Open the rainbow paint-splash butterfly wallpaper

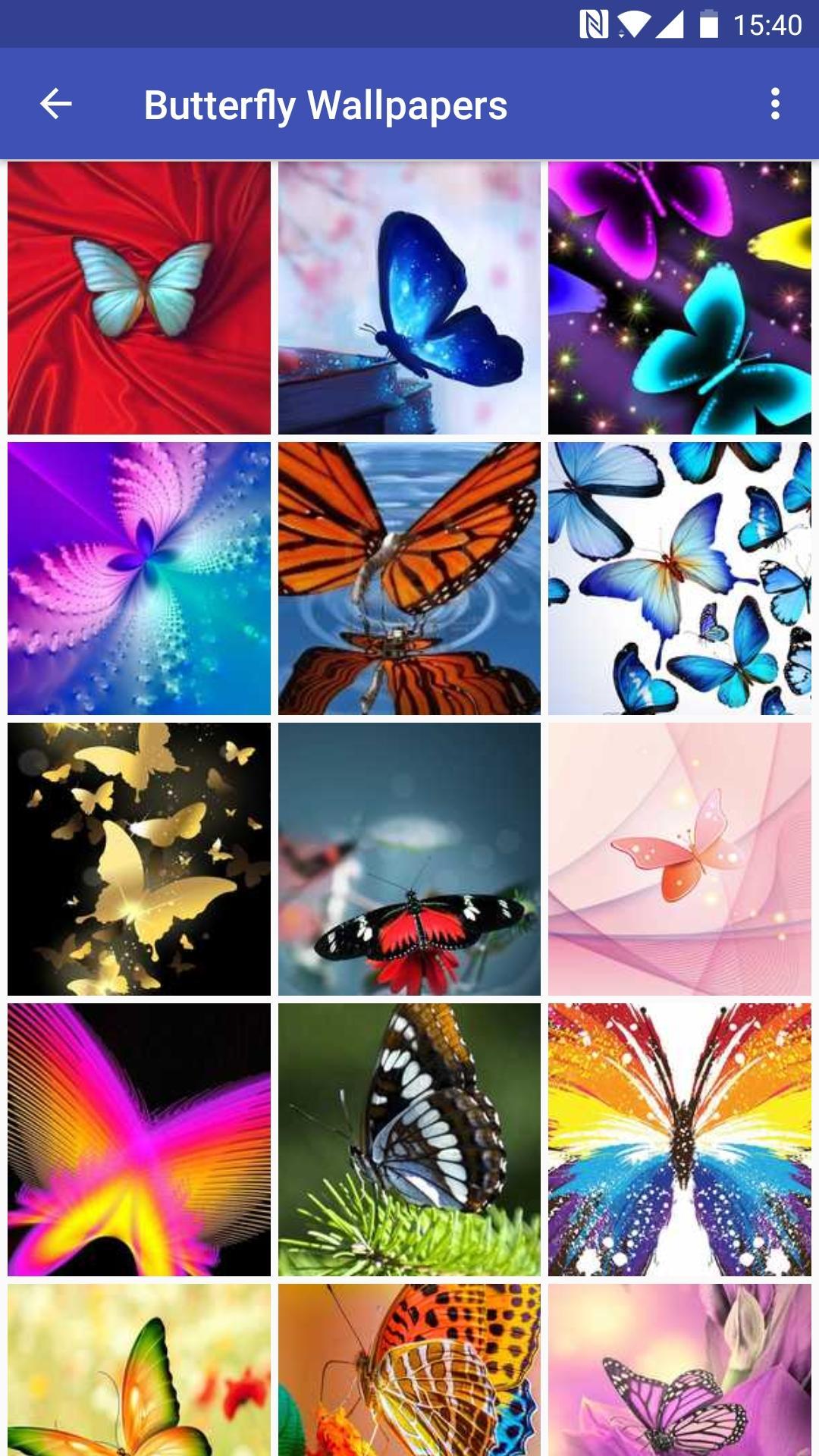679,1140
